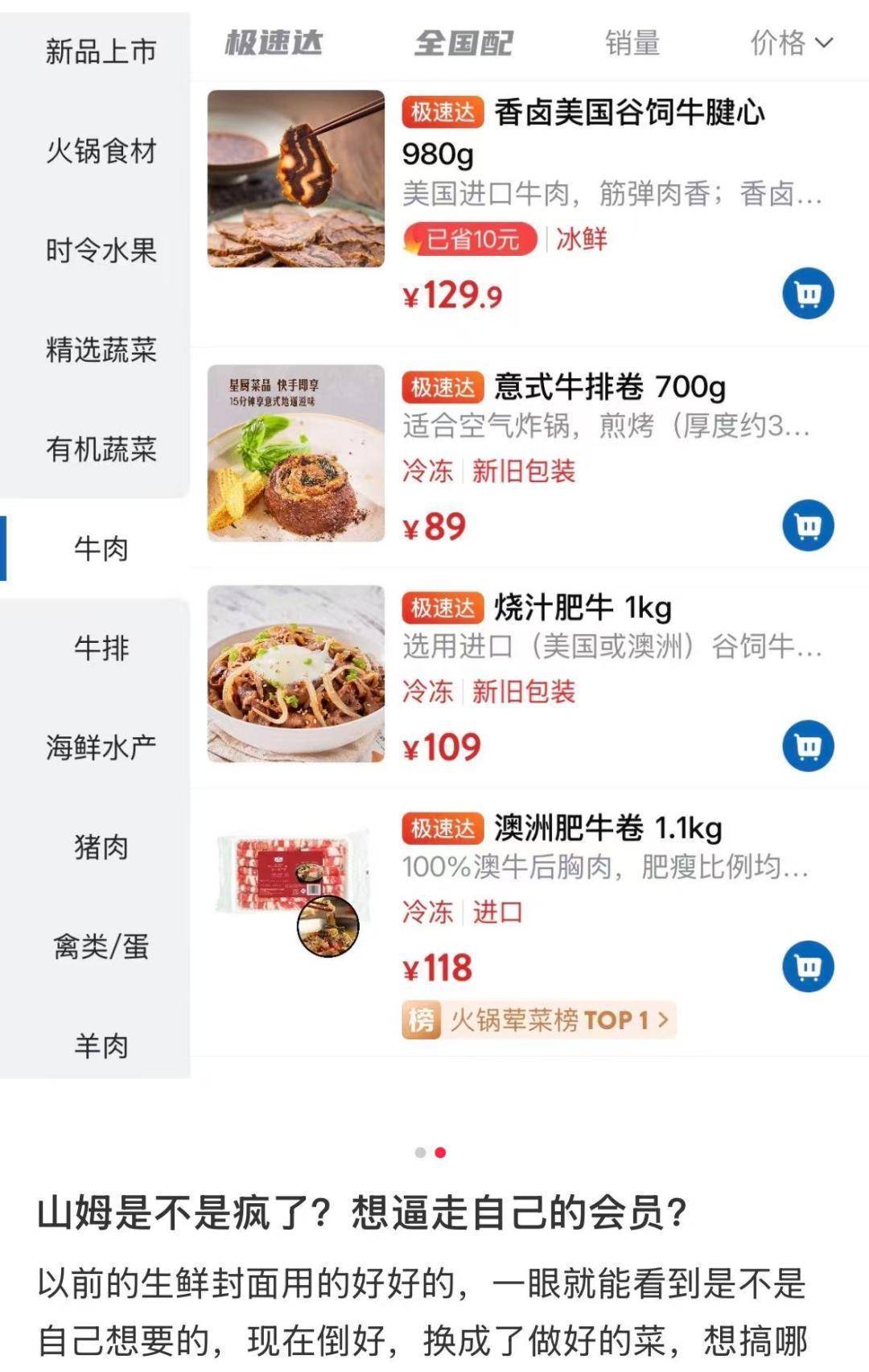Jump to the first image via page dot

[420, 1153]
